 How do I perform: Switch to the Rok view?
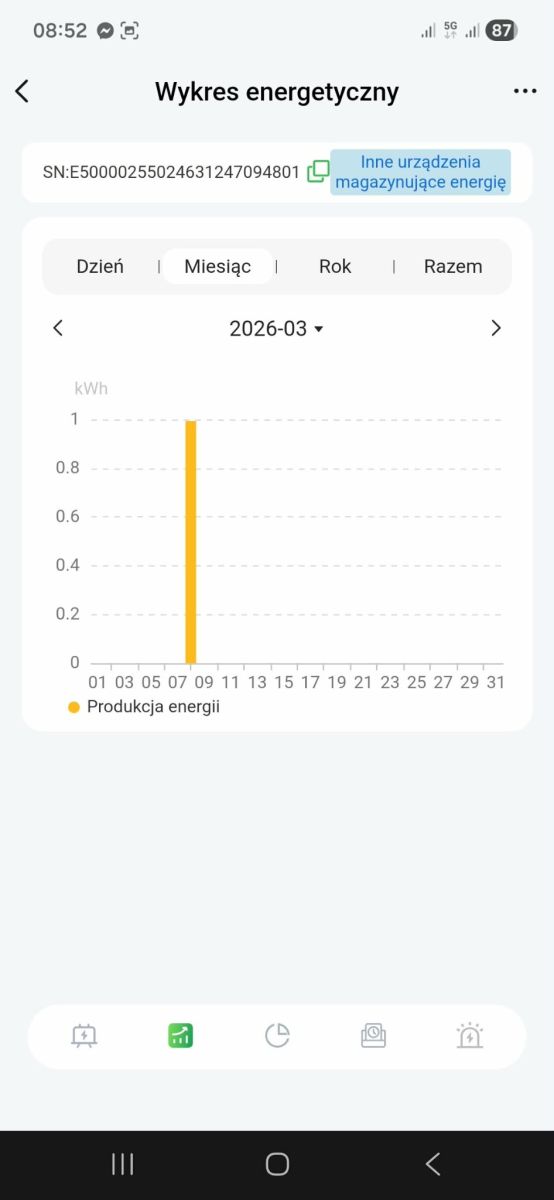pos(335,267)
